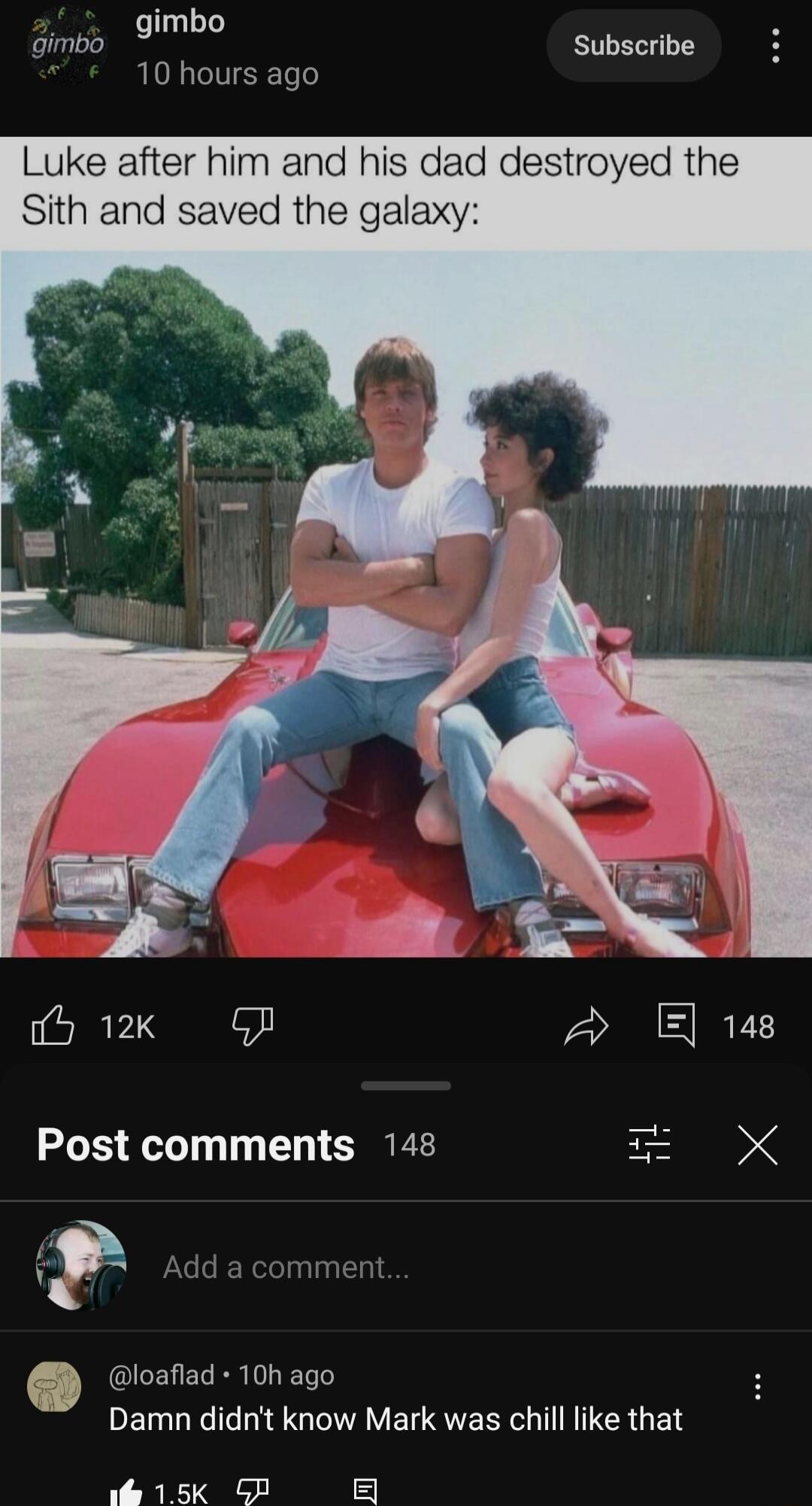Close the post comments panel

click(x=757, y=1144)
